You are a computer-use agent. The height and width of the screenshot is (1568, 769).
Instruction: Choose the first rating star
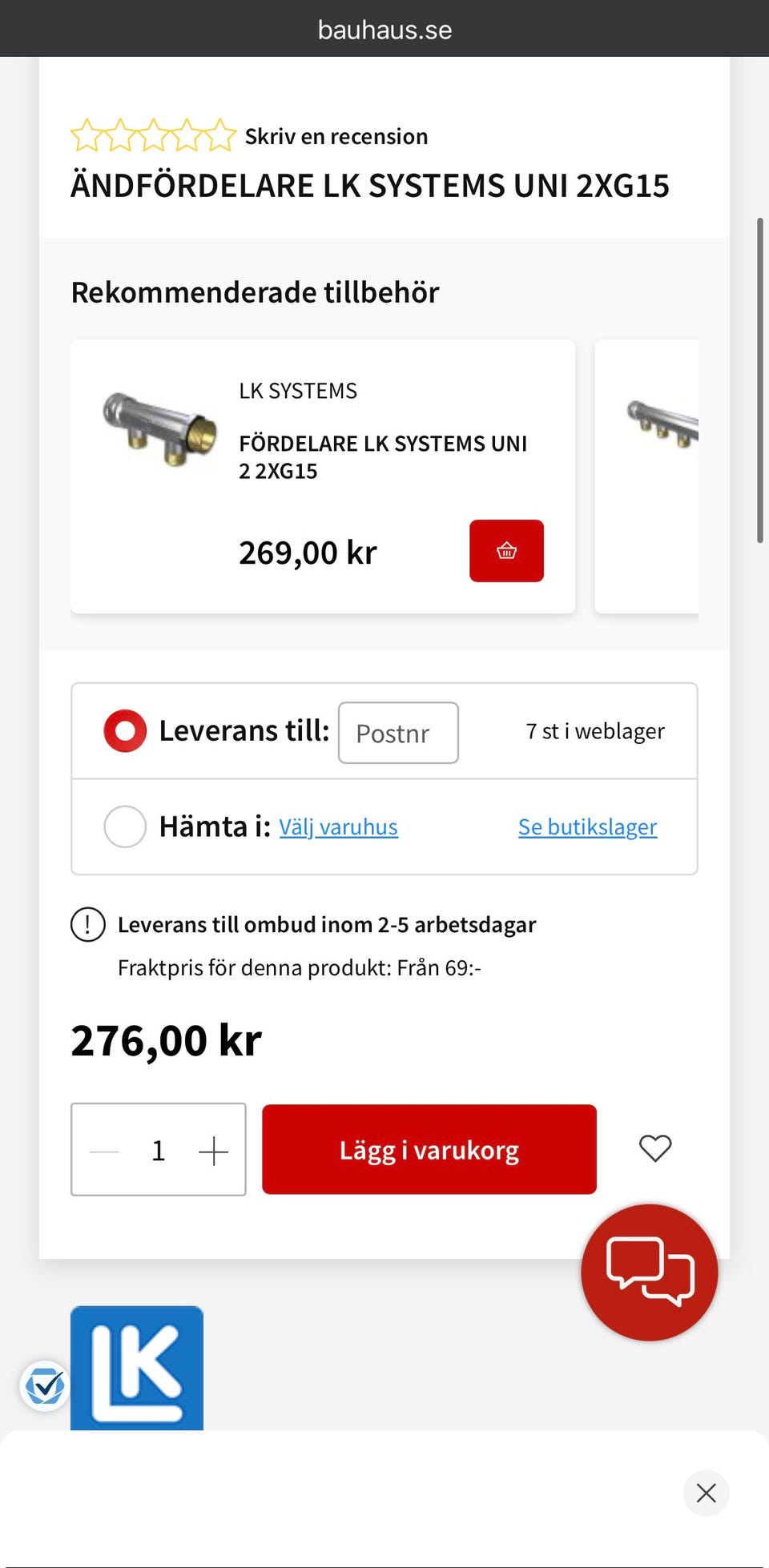(x=89, y=135)
